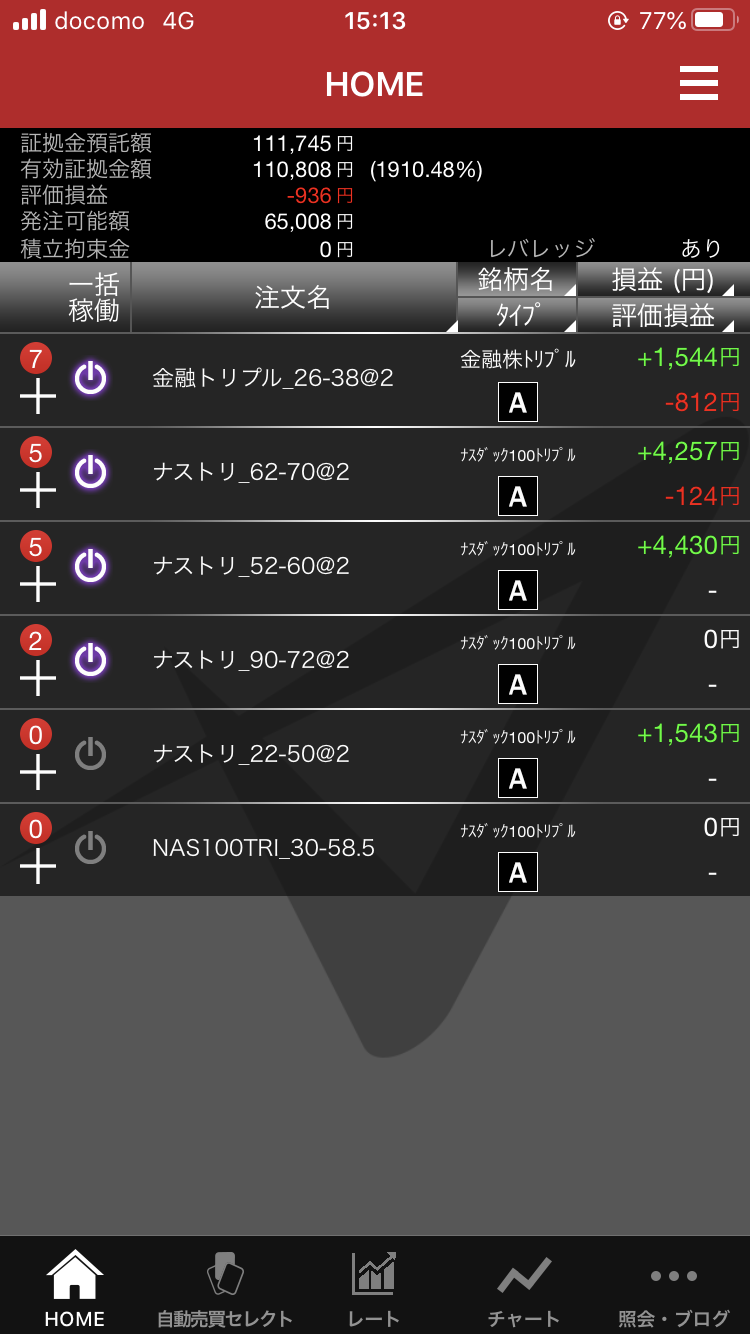The image size is (750, 1334).
Task: Open 照会・ブログ tab
Action: [673, 1290]
